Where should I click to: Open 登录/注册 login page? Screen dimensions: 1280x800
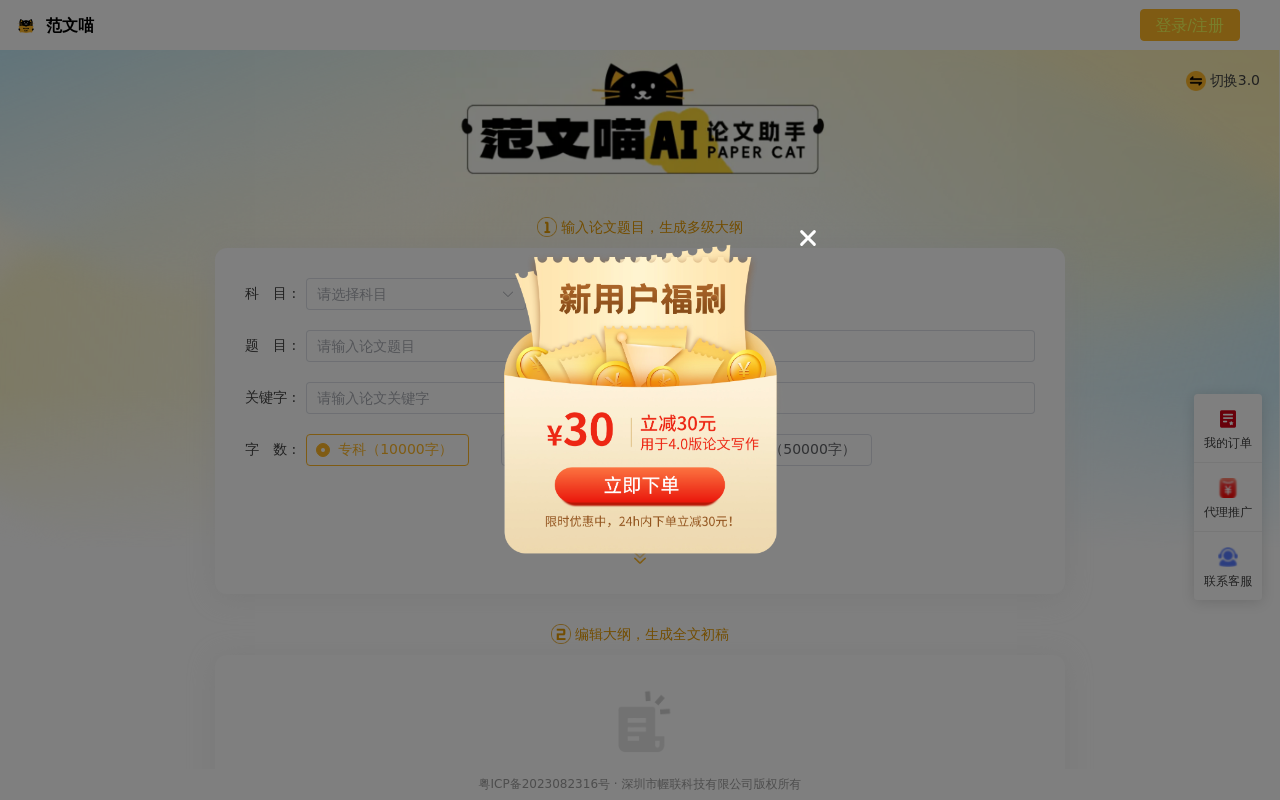pos(1189,25)
